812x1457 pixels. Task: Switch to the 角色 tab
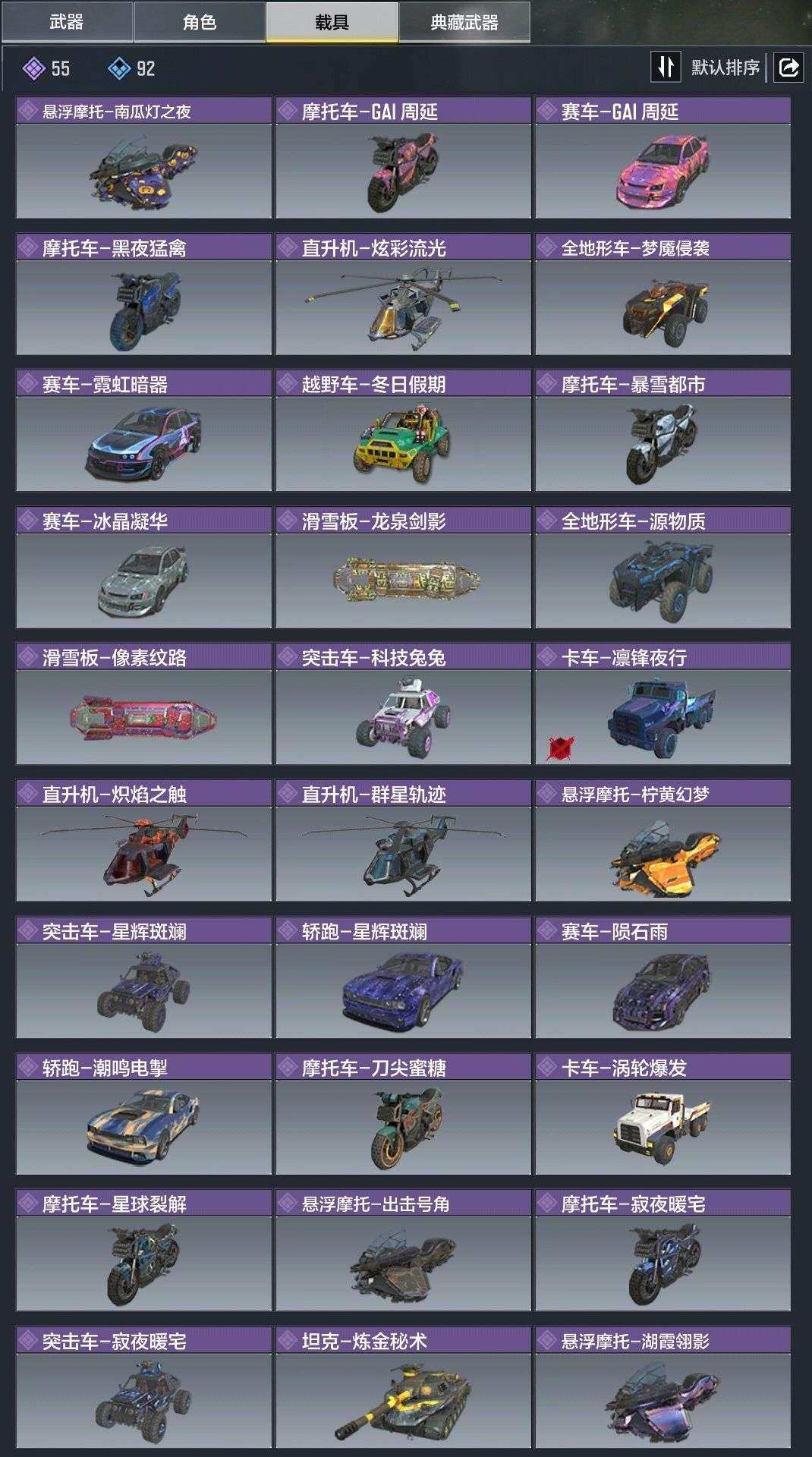tap(200, 22)
